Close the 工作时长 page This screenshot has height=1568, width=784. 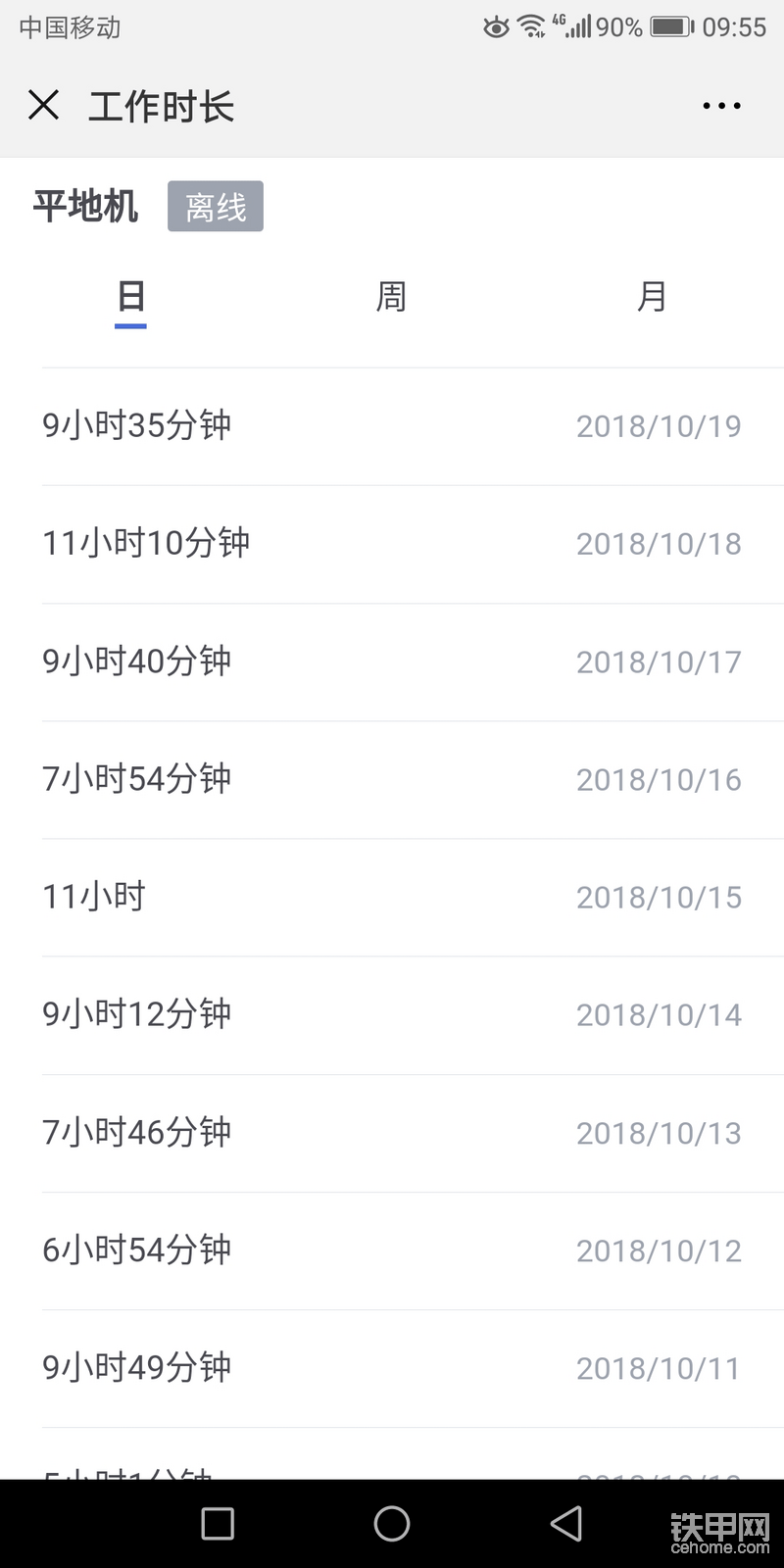click(44, 105)
